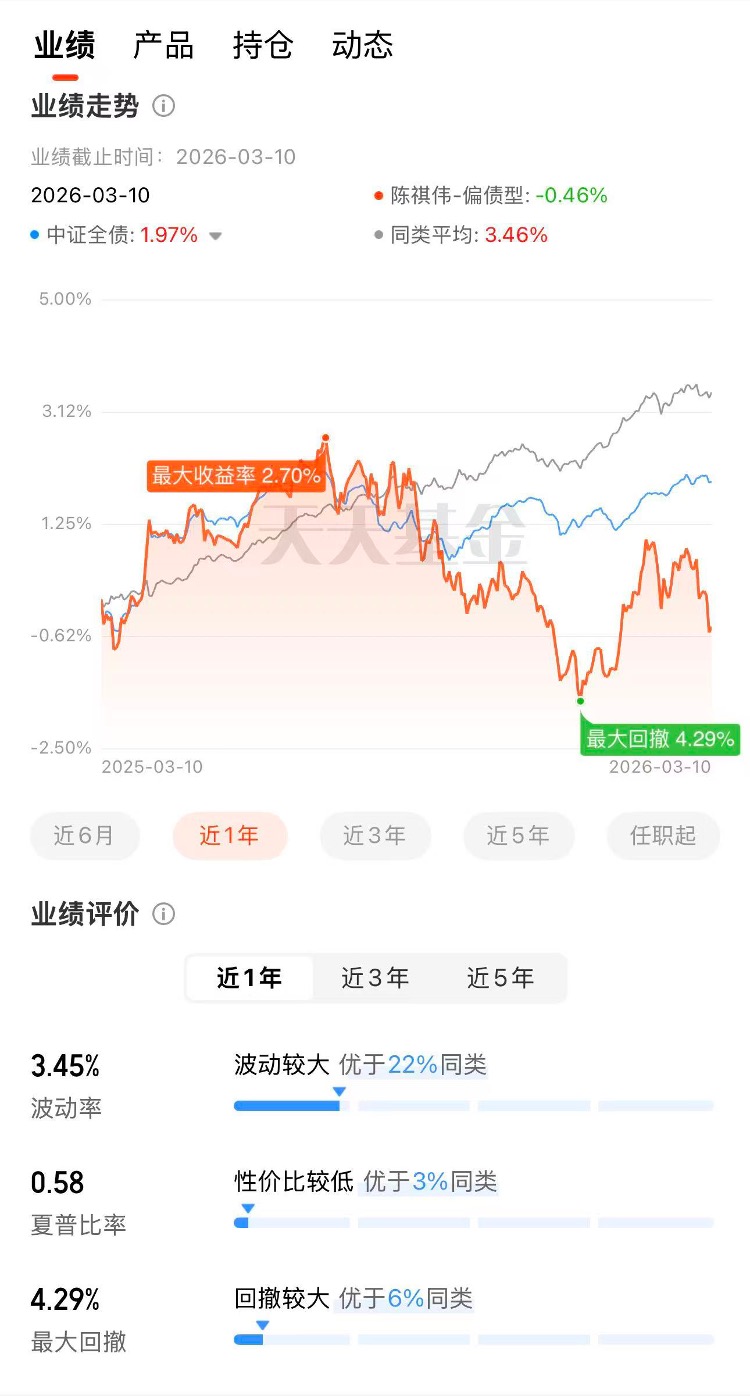This screenshot has width=750, height=1396.
Task: Select the 任职起 time range
Action: [662, 835]
